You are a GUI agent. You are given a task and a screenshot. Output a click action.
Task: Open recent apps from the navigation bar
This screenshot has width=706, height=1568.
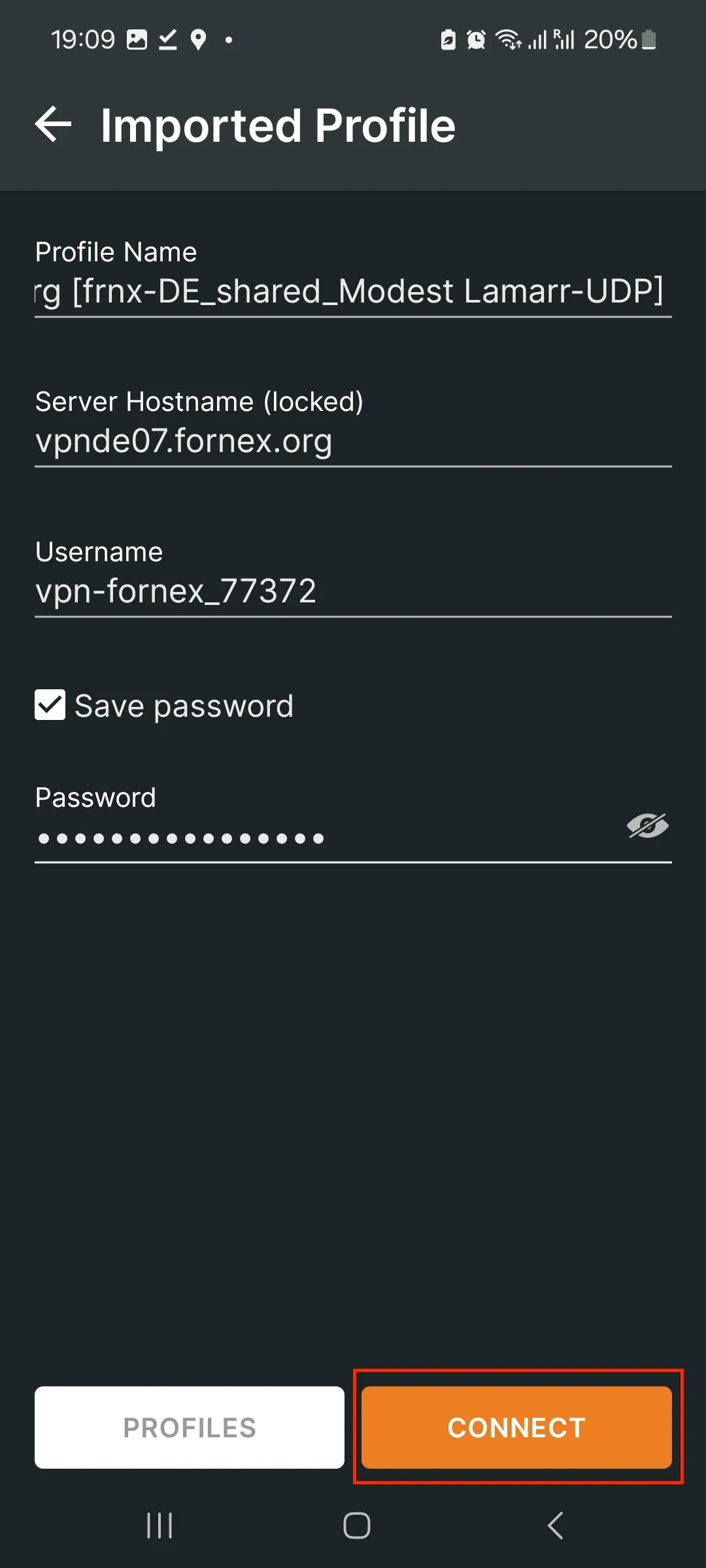tap(160, 1526)
